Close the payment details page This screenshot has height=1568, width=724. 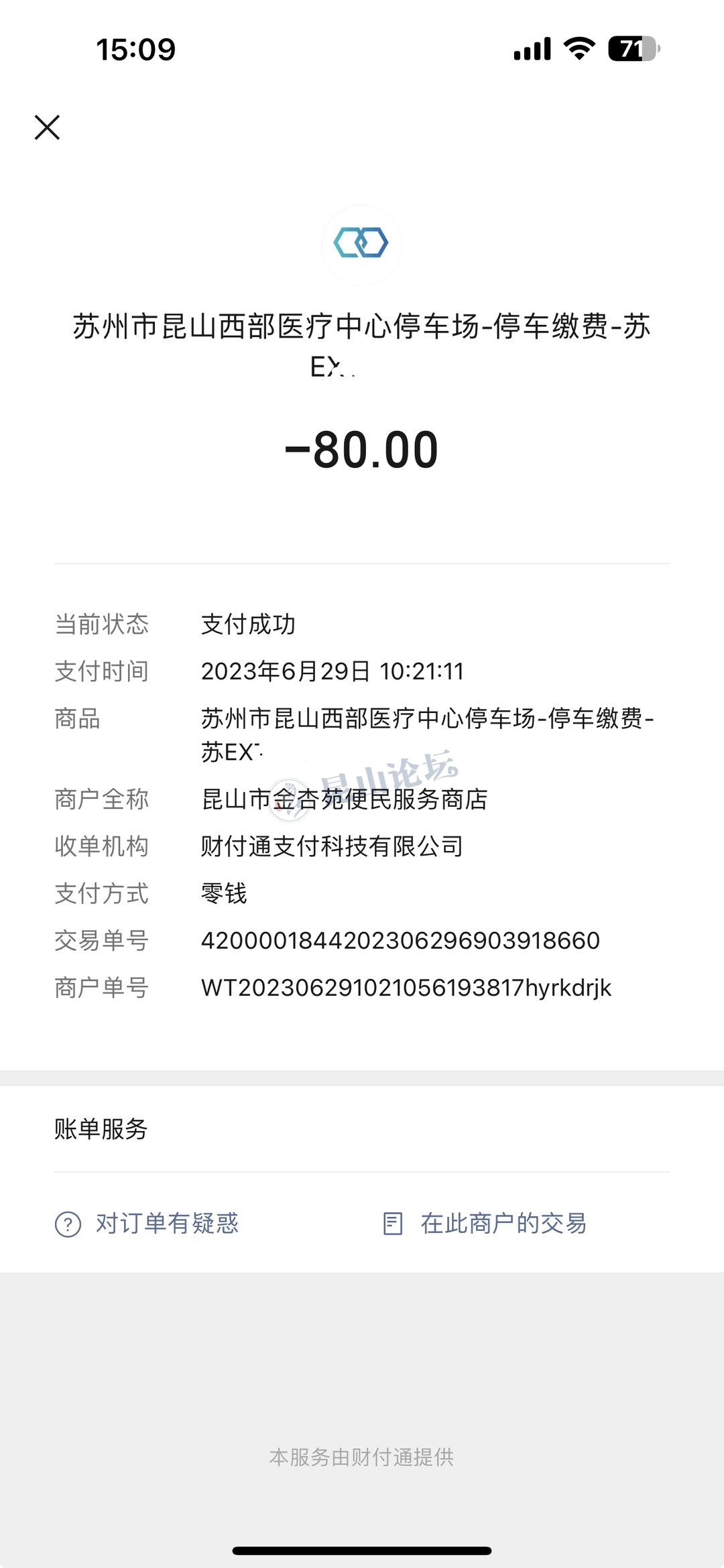[47, 127]
